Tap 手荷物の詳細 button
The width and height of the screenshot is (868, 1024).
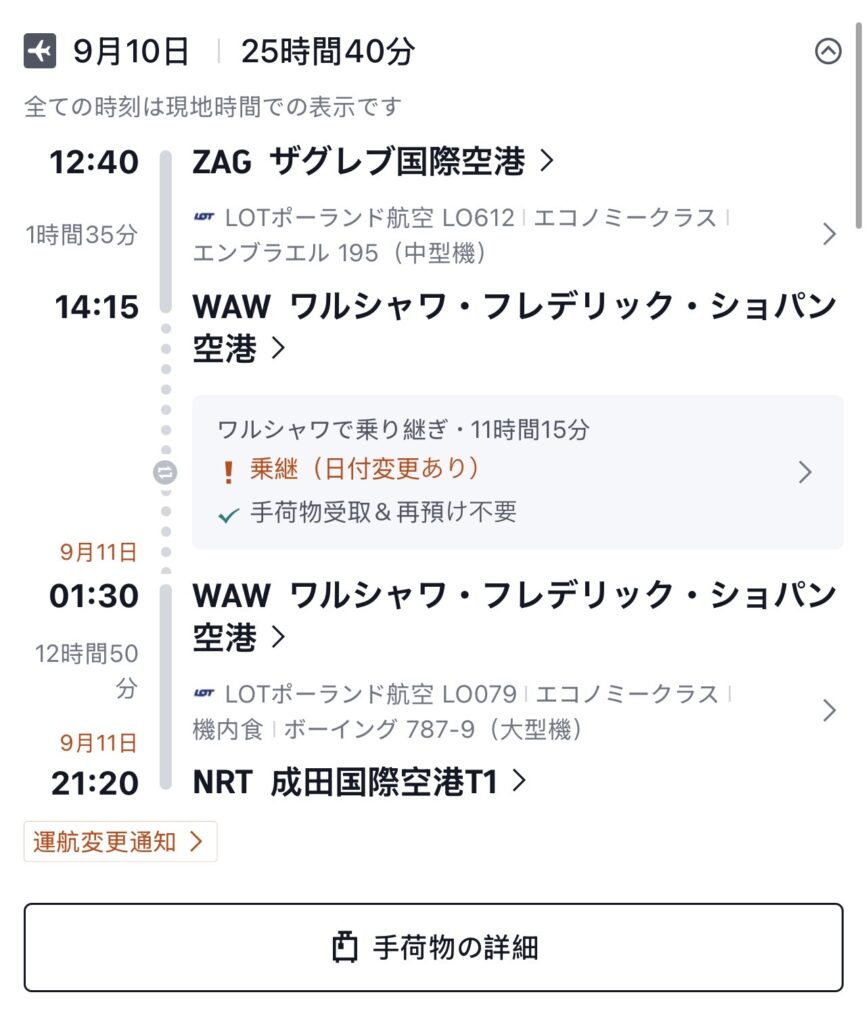click(433, 947)
